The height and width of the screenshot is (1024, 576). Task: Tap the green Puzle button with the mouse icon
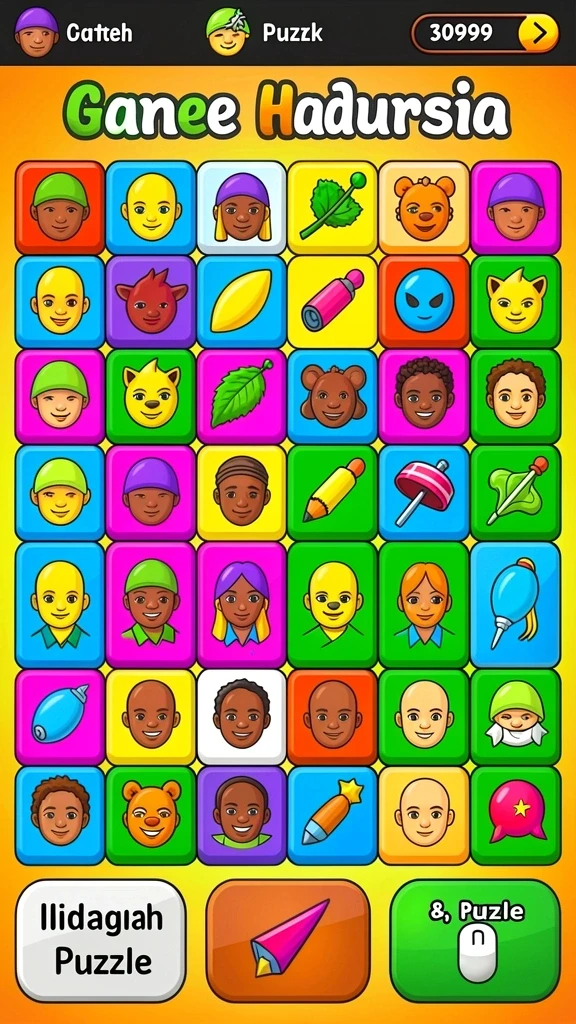pos(476,940)
